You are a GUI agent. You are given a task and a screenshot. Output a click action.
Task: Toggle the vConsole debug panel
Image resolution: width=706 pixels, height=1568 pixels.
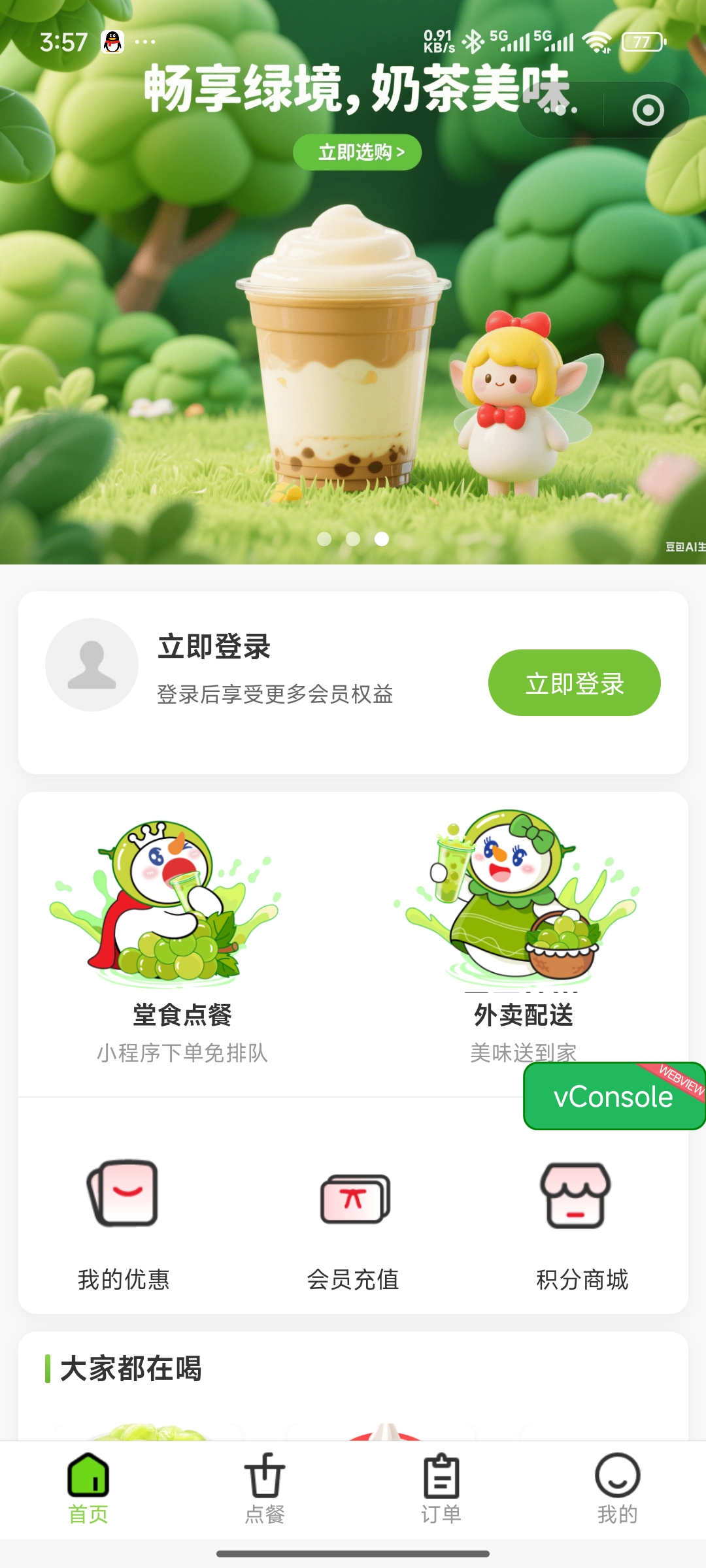click(613, 1097)
